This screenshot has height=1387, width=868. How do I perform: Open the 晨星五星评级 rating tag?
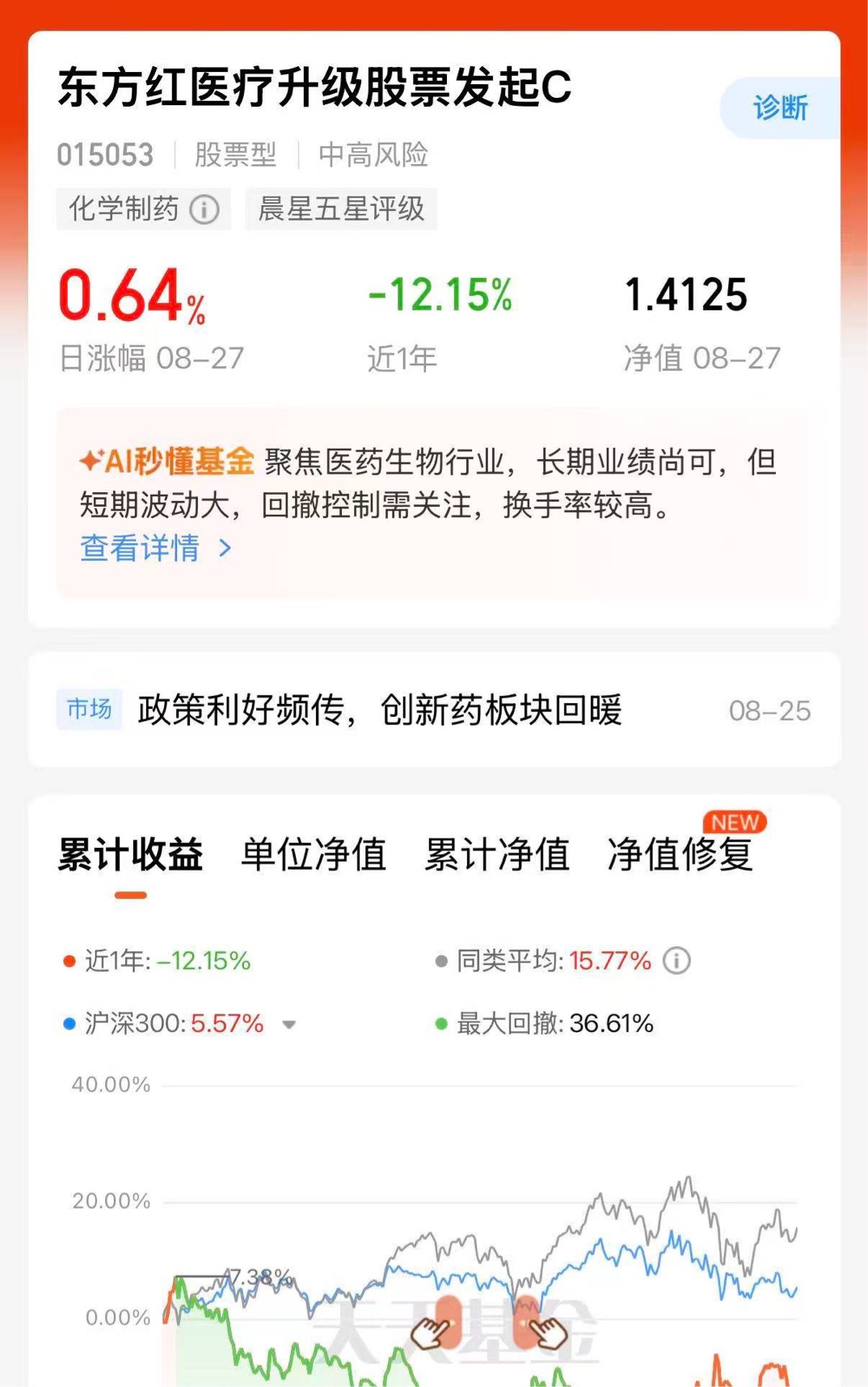click(341, 209)
